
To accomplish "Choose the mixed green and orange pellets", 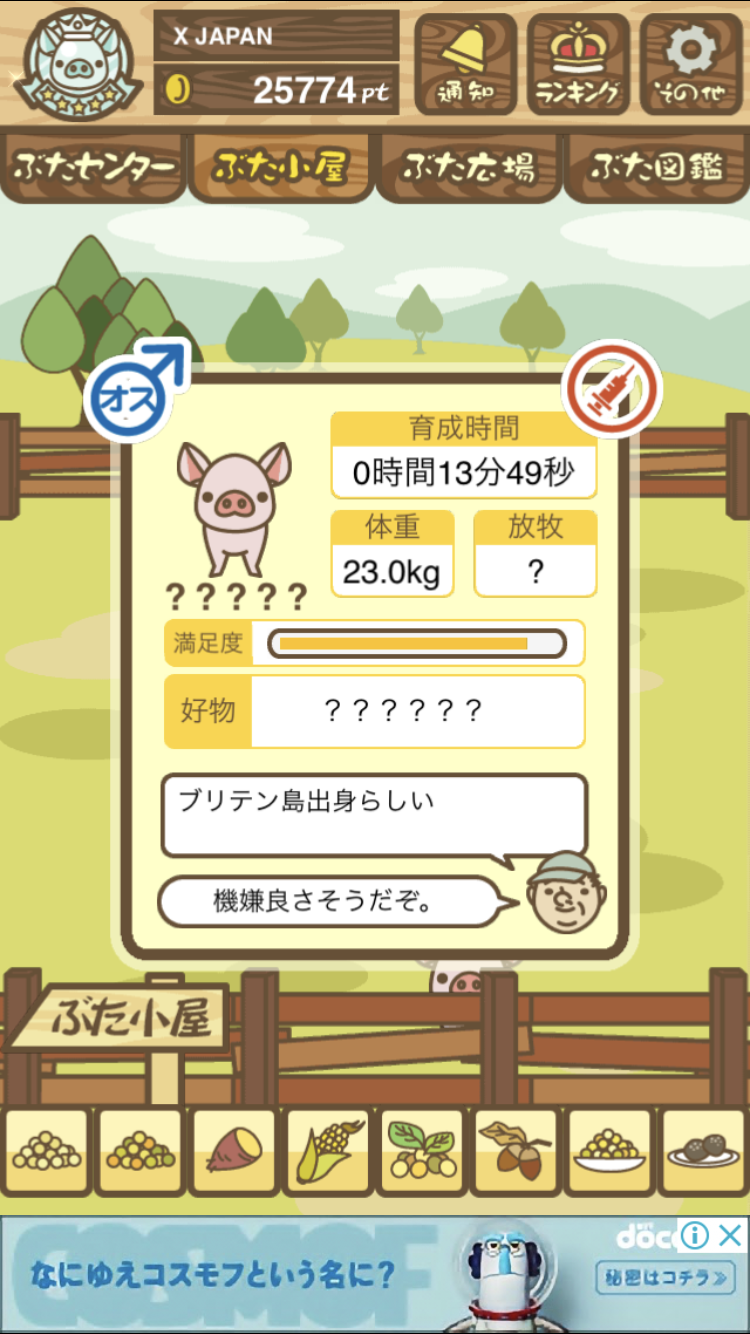I will (140, 1151).
